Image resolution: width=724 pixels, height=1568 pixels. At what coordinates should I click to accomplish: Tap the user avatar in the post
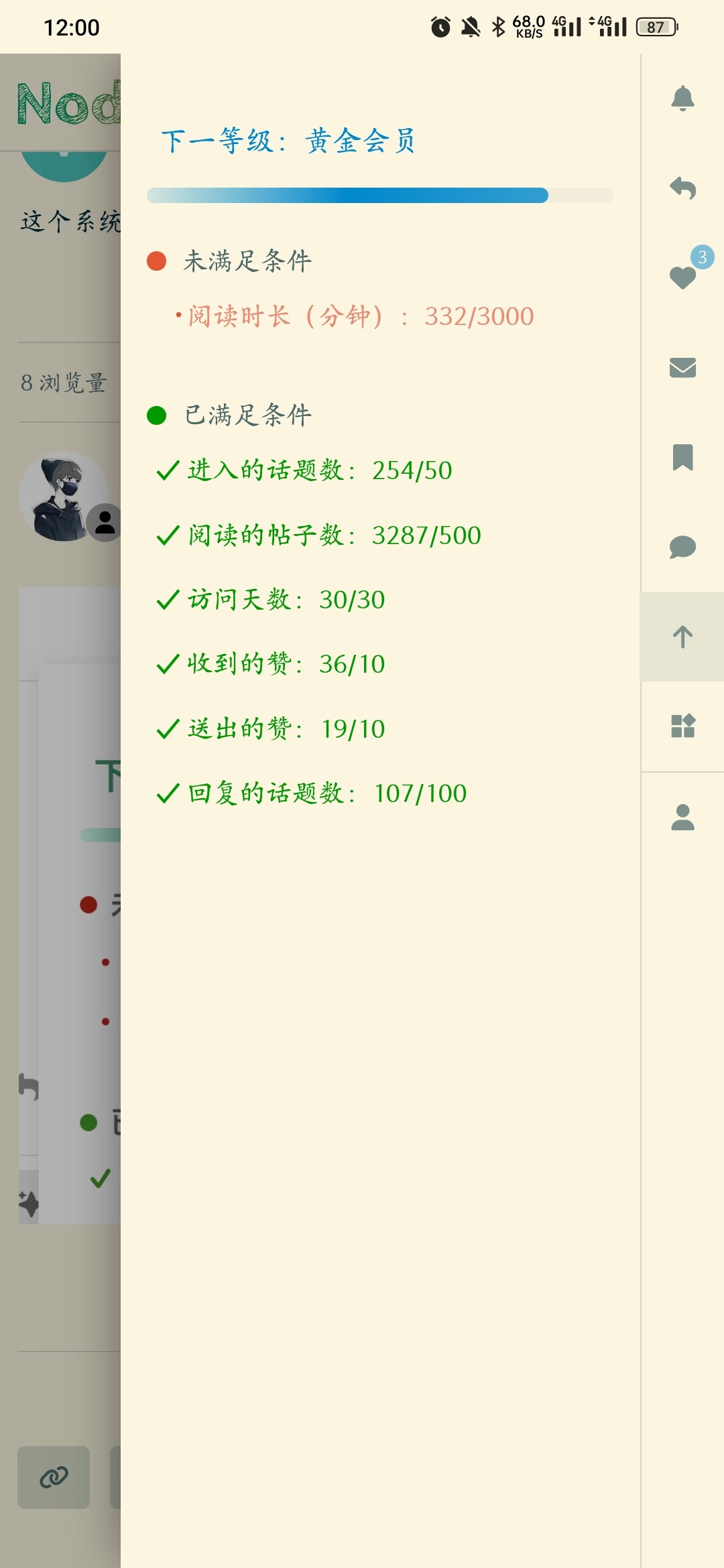64,496
